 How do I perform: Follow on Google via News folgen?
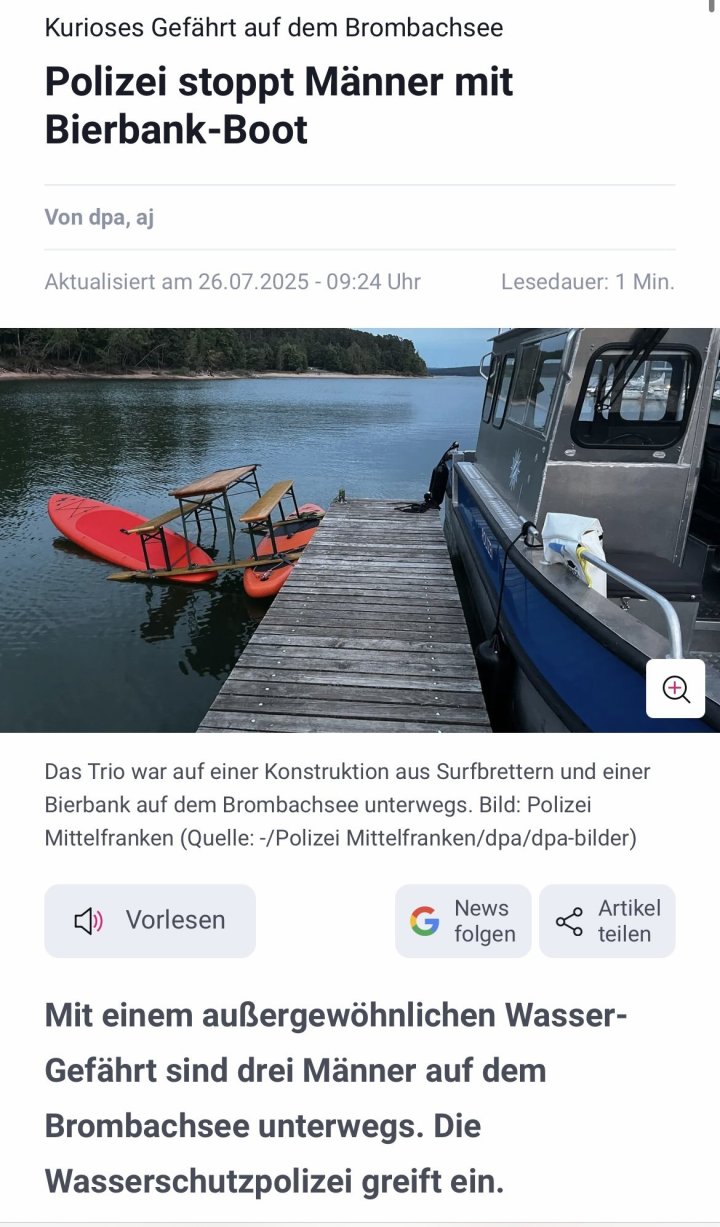[x=463, y=921]
